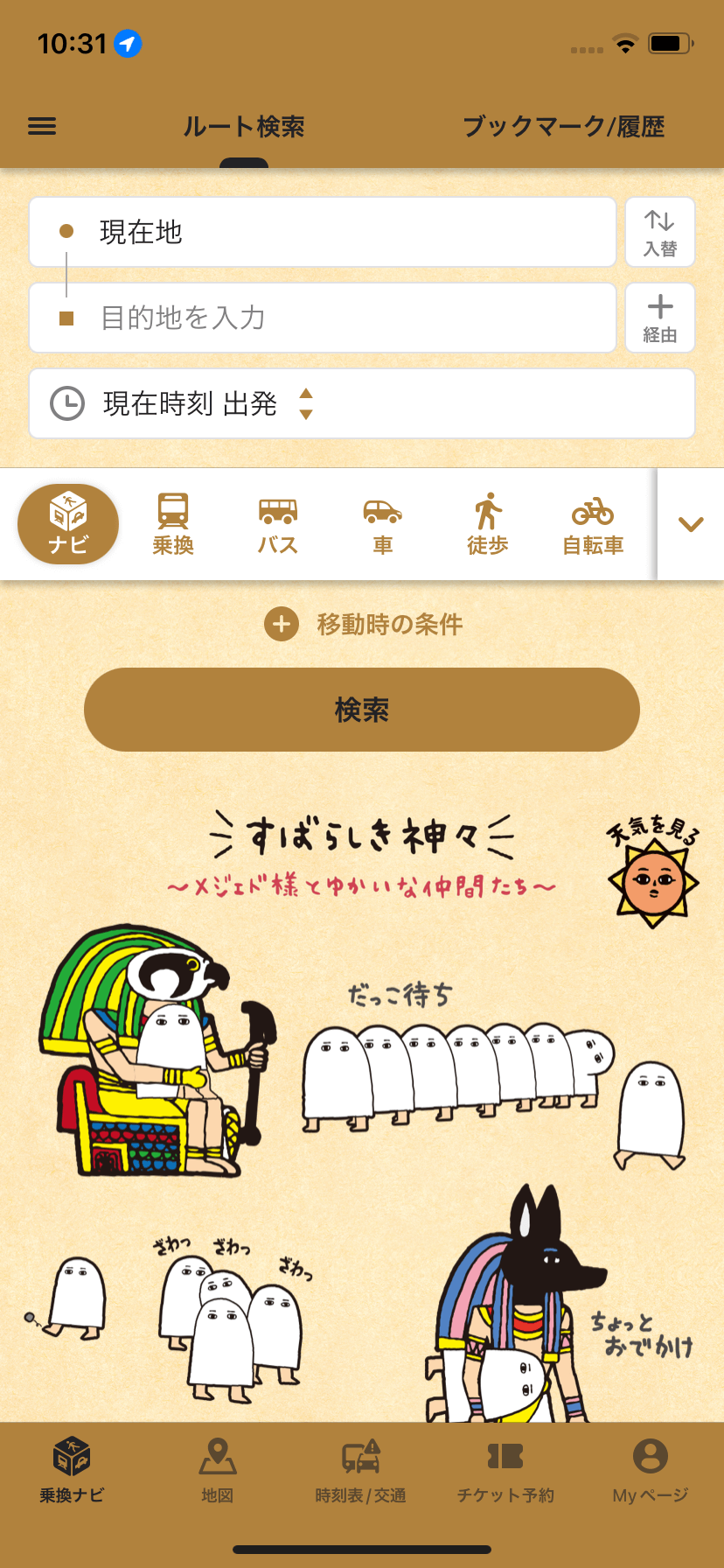Select the 車 car mode
This screenshot has width=724, height=1568.
point(383,524)
